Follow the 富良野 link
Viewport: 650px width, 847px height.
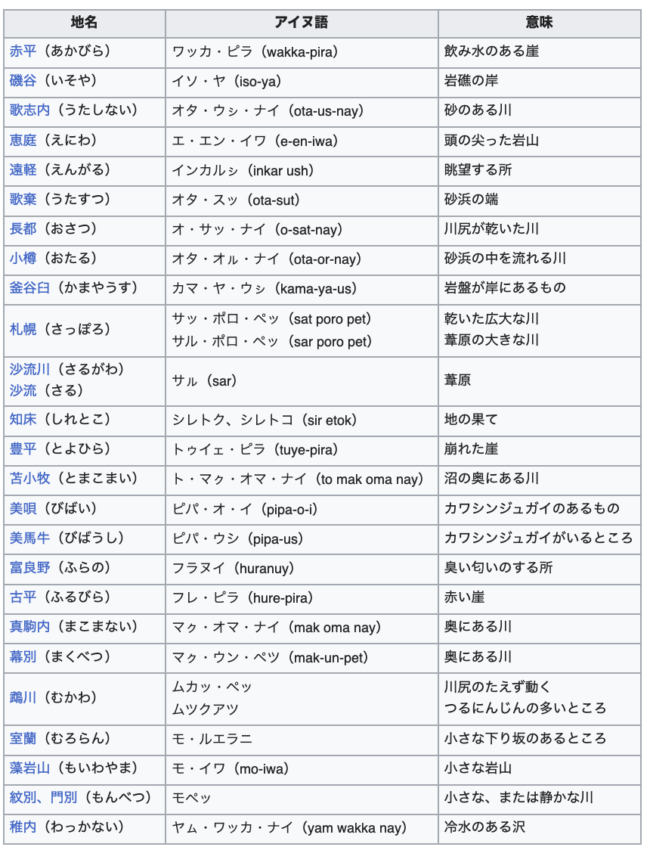point(30,567)
